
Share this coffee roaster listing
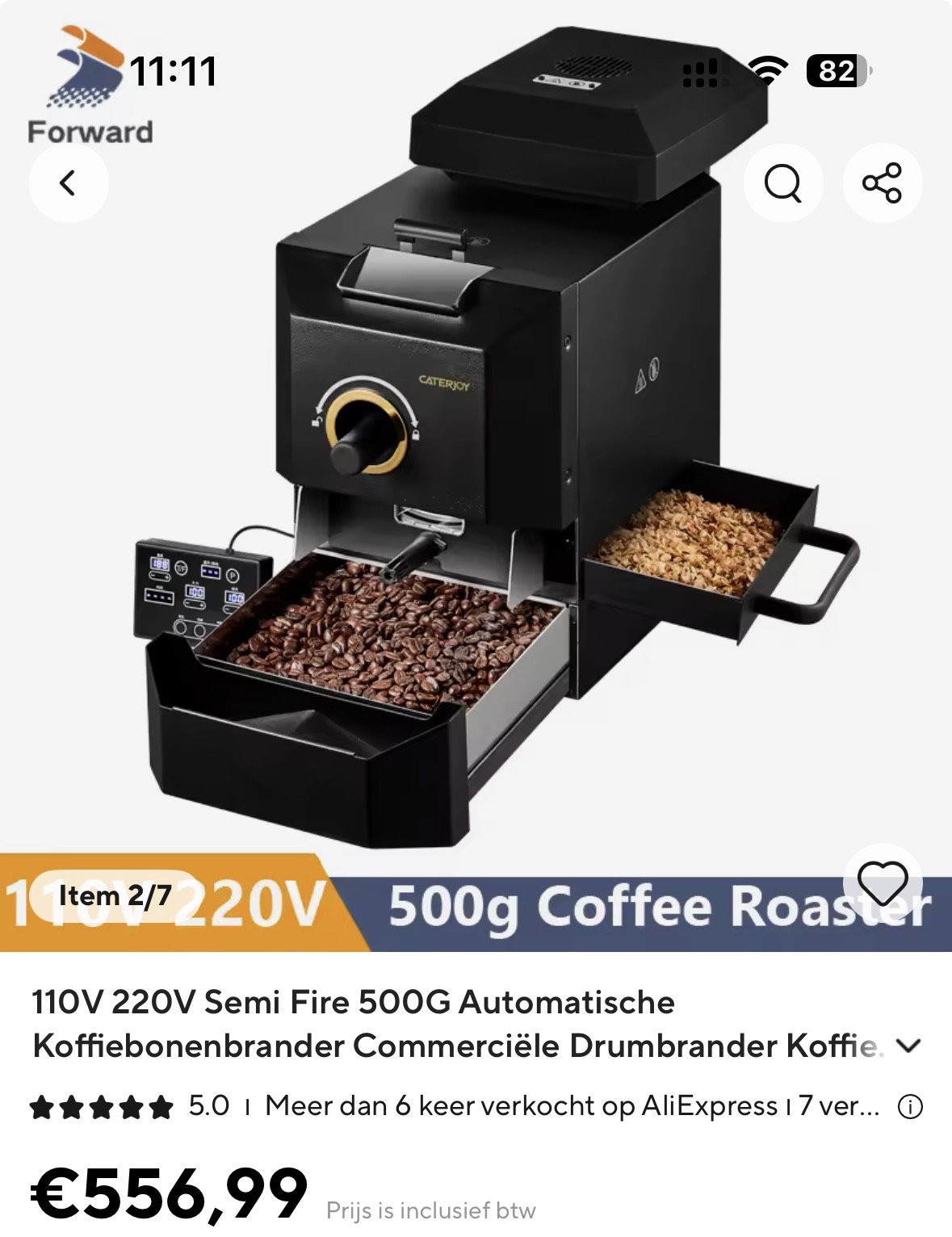pos(882,183)
